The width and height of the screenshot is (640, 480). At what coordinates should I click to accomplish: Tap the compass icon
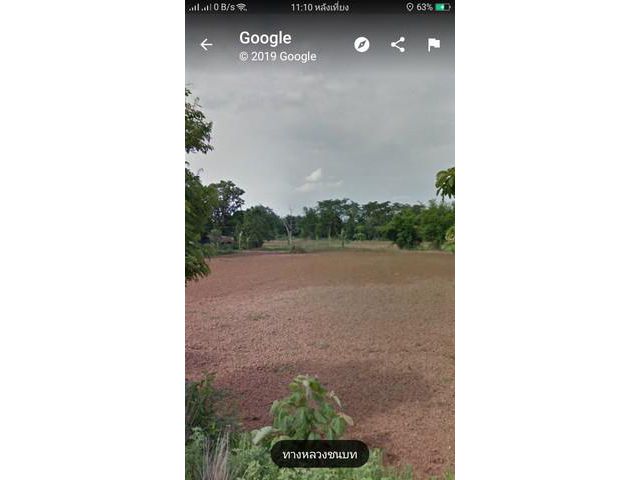[x=362, y=45]
